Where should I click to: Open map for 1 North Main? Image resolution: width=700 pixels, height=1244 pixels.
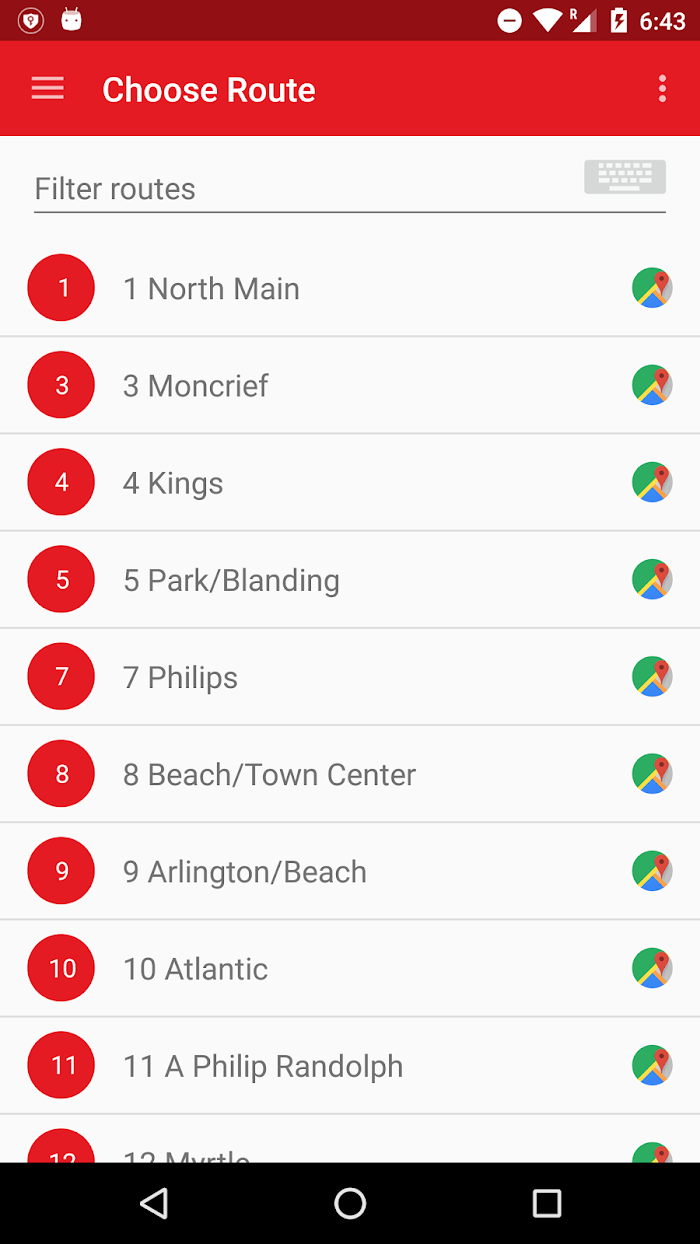pos(652,288)
